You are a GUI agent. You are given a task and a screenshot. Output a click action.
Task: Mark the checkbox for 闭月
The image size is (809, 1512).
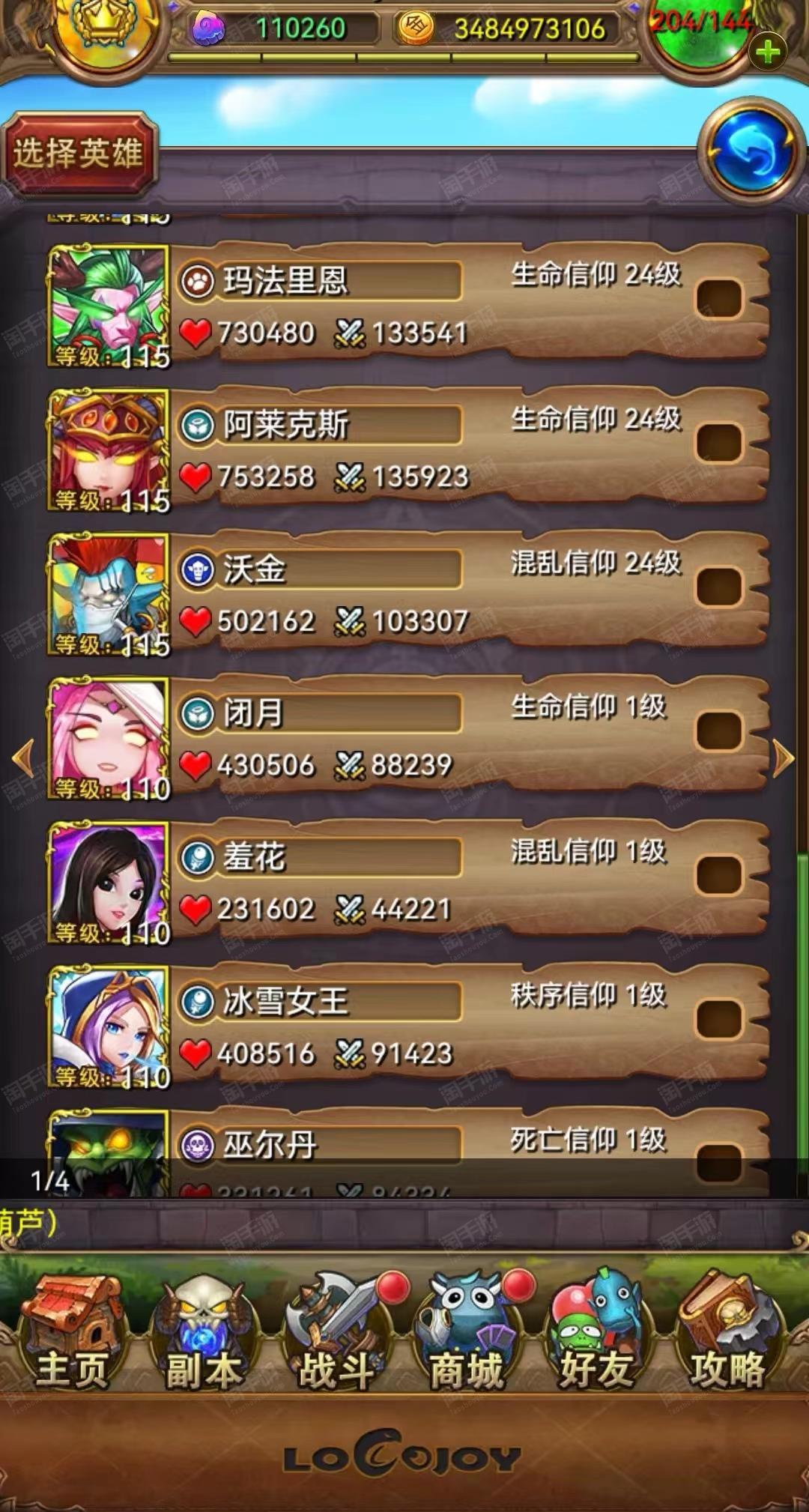719,731
